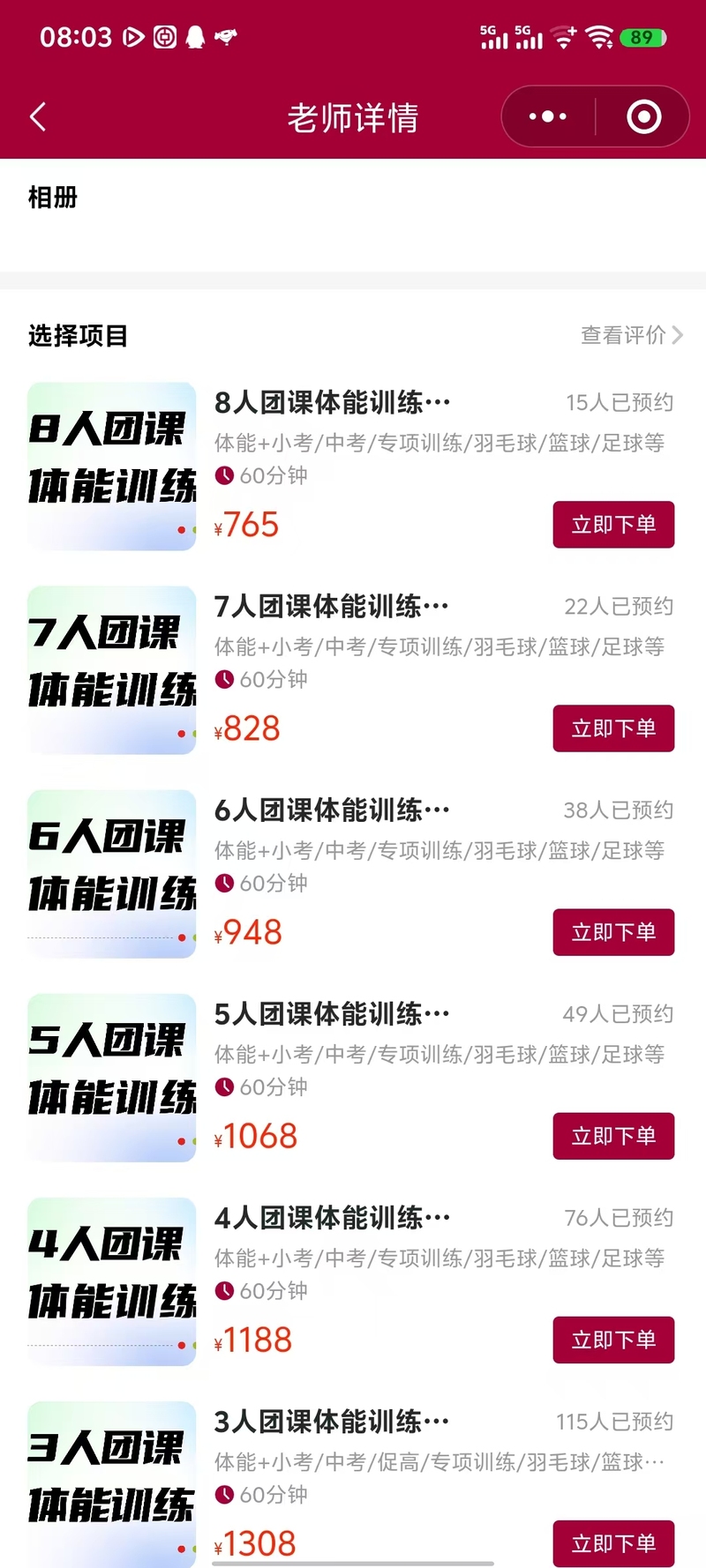This screenshot has width=706, height=1568.
Task: Order the 5人团课 for ¥1068
Action: click(x=613, y=1136)
